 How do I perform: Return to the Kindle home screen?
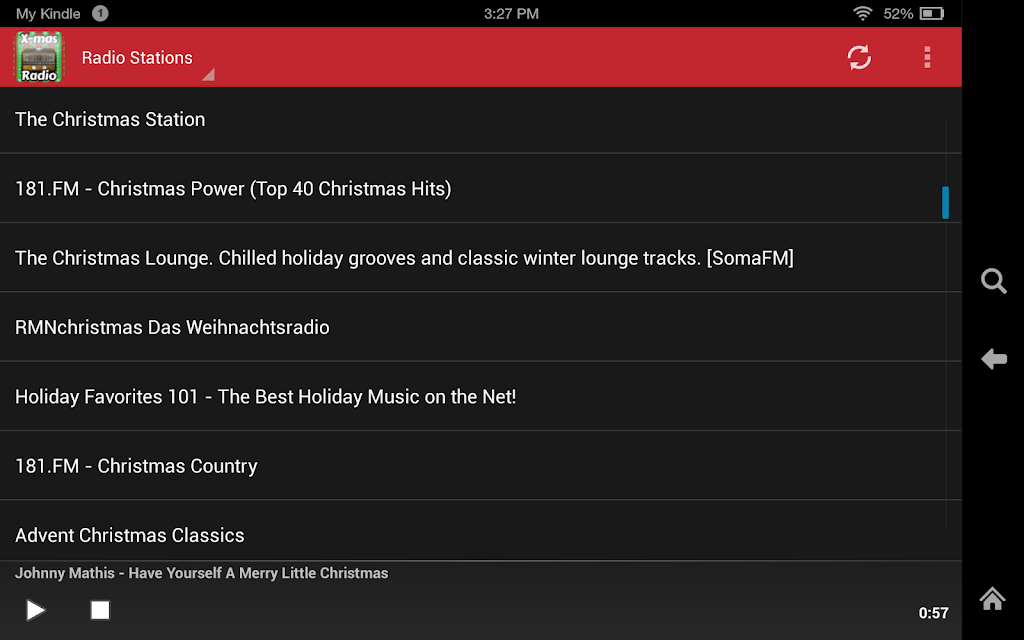tap(992, 598)
